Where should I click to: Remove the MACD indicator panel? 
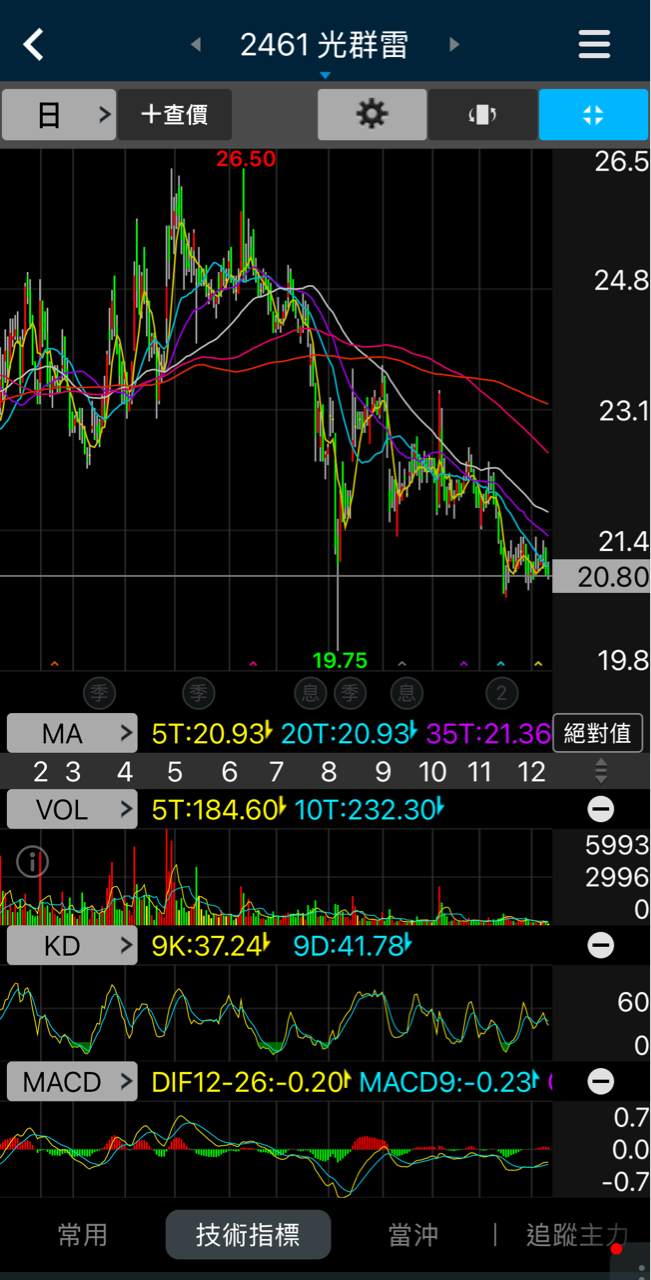tap(601, 1081)
